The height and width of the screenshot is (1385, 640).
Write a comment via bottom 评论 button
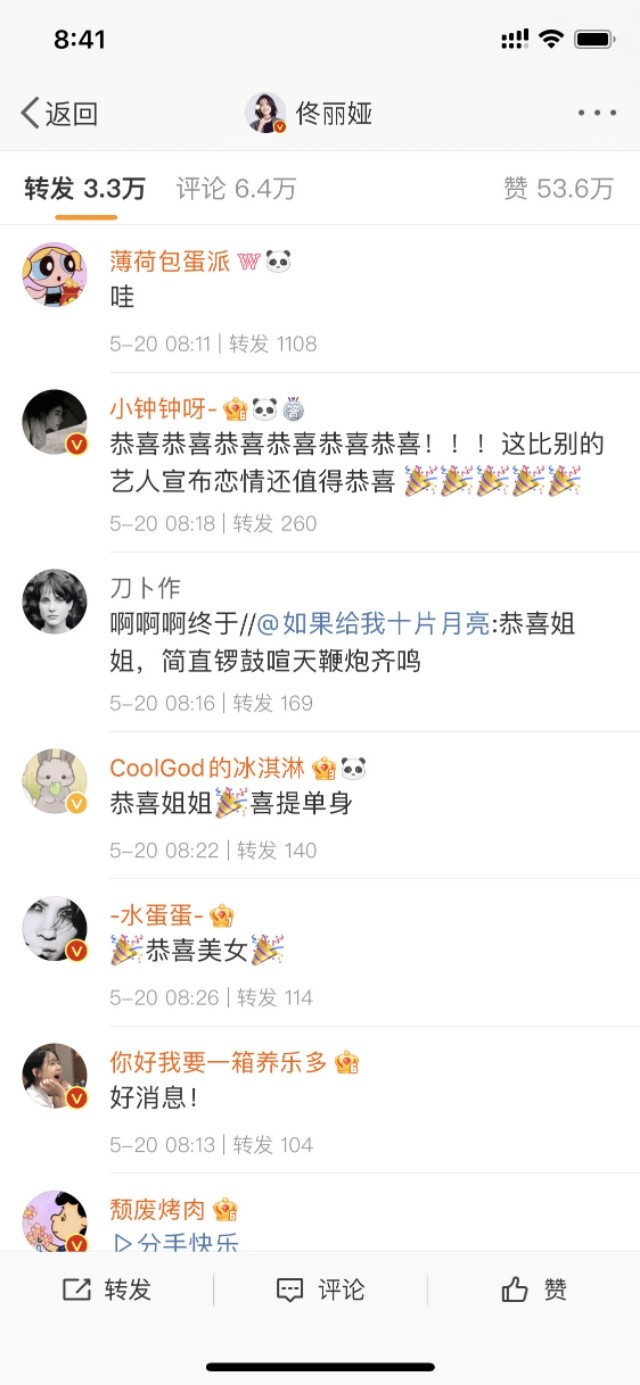(x=320, y=1290)
